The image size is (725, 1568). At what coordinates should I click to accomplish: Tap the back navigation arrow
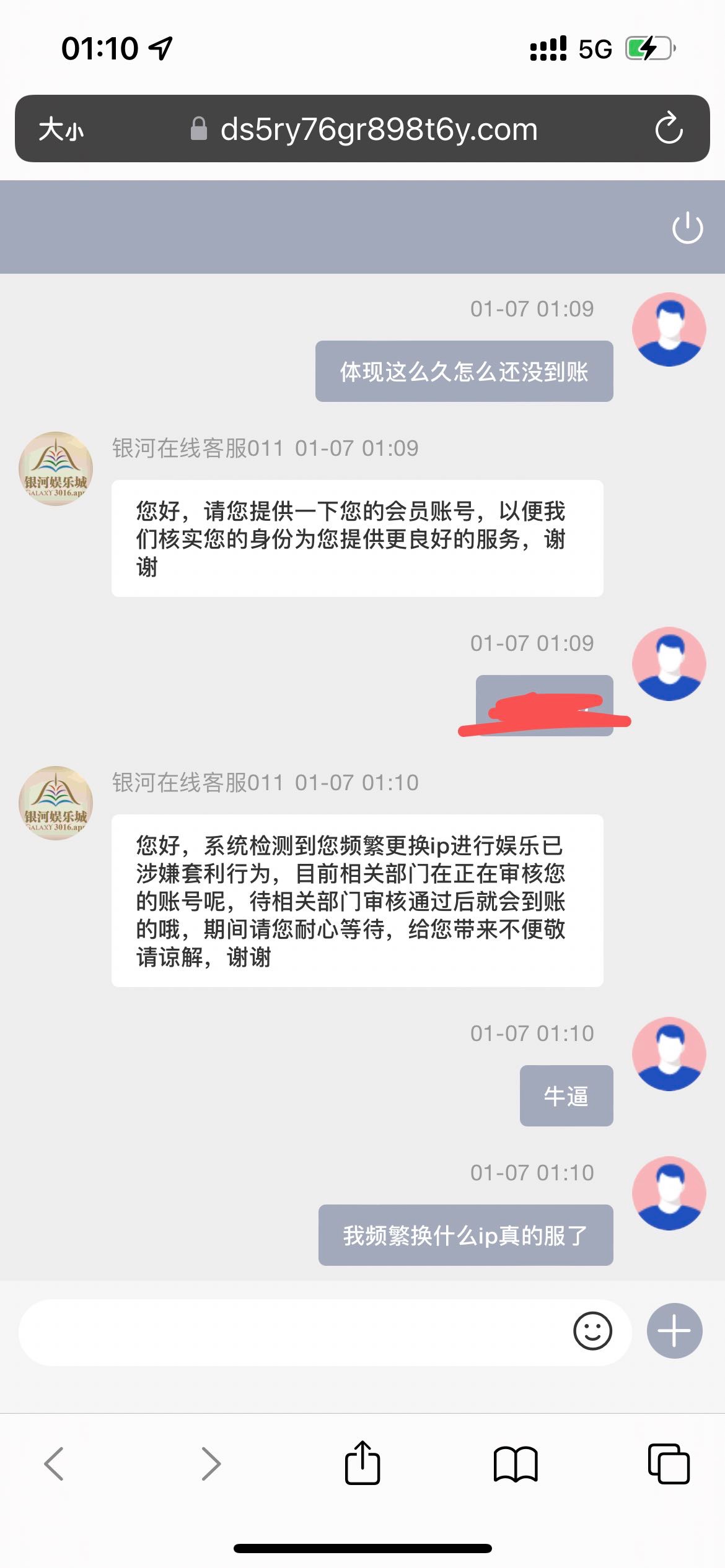pyautogui.click(x=56, y=1464)
